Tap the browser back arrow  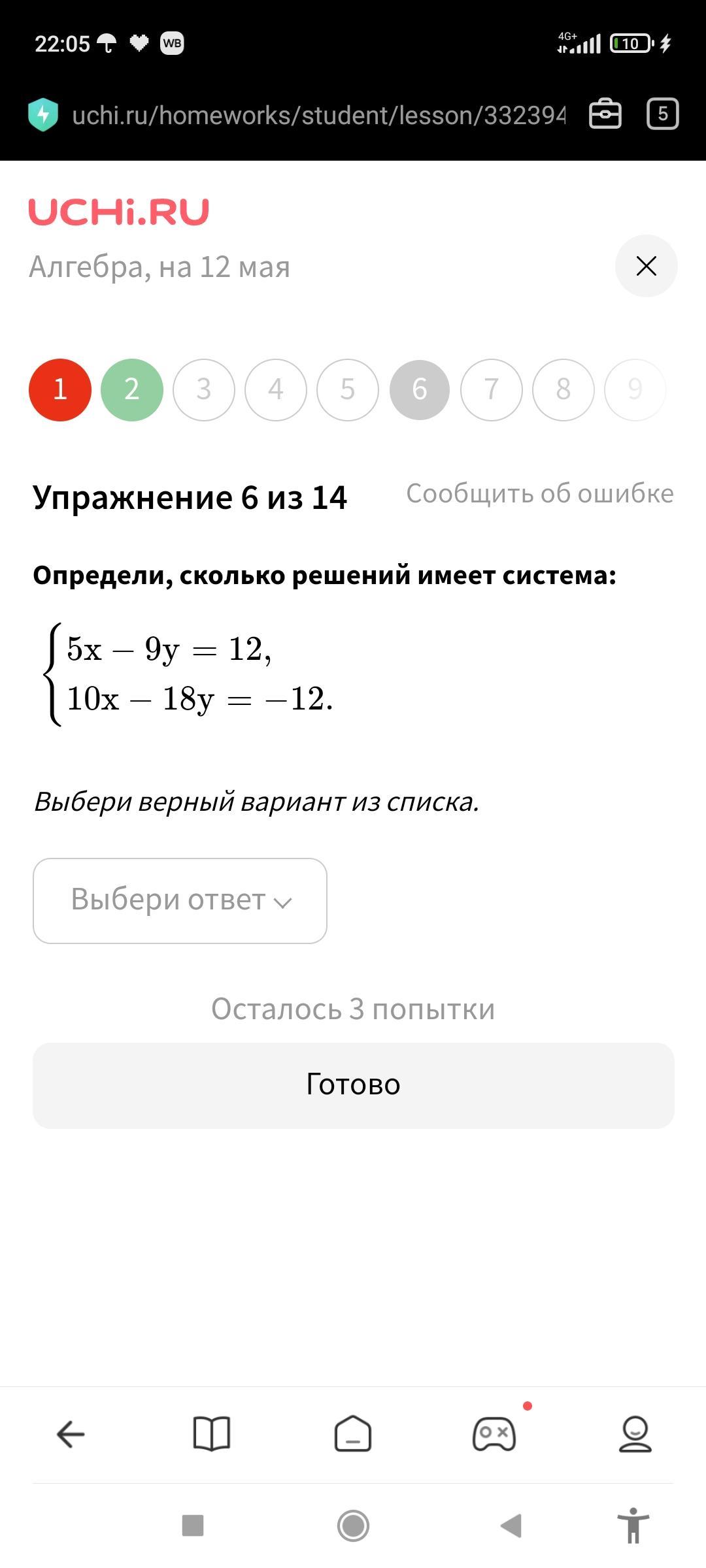(x=71, y=1434)
